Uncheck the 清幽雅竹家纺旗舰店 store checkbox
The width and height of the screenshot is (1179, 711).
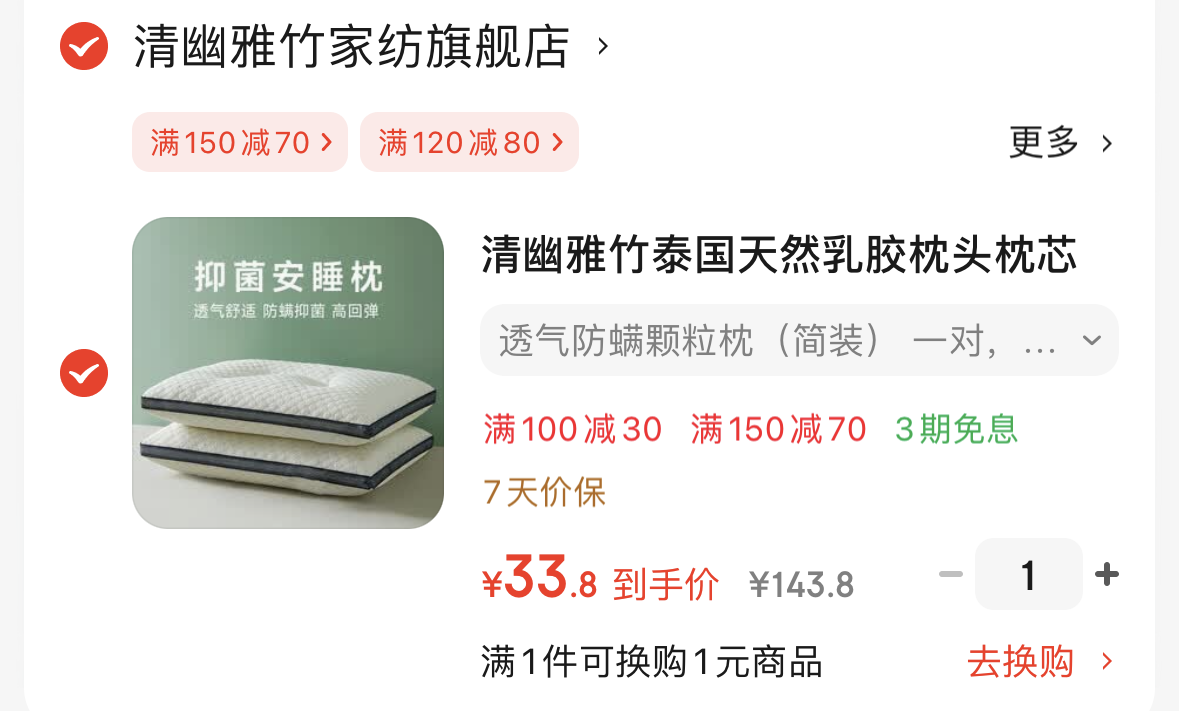84,46
